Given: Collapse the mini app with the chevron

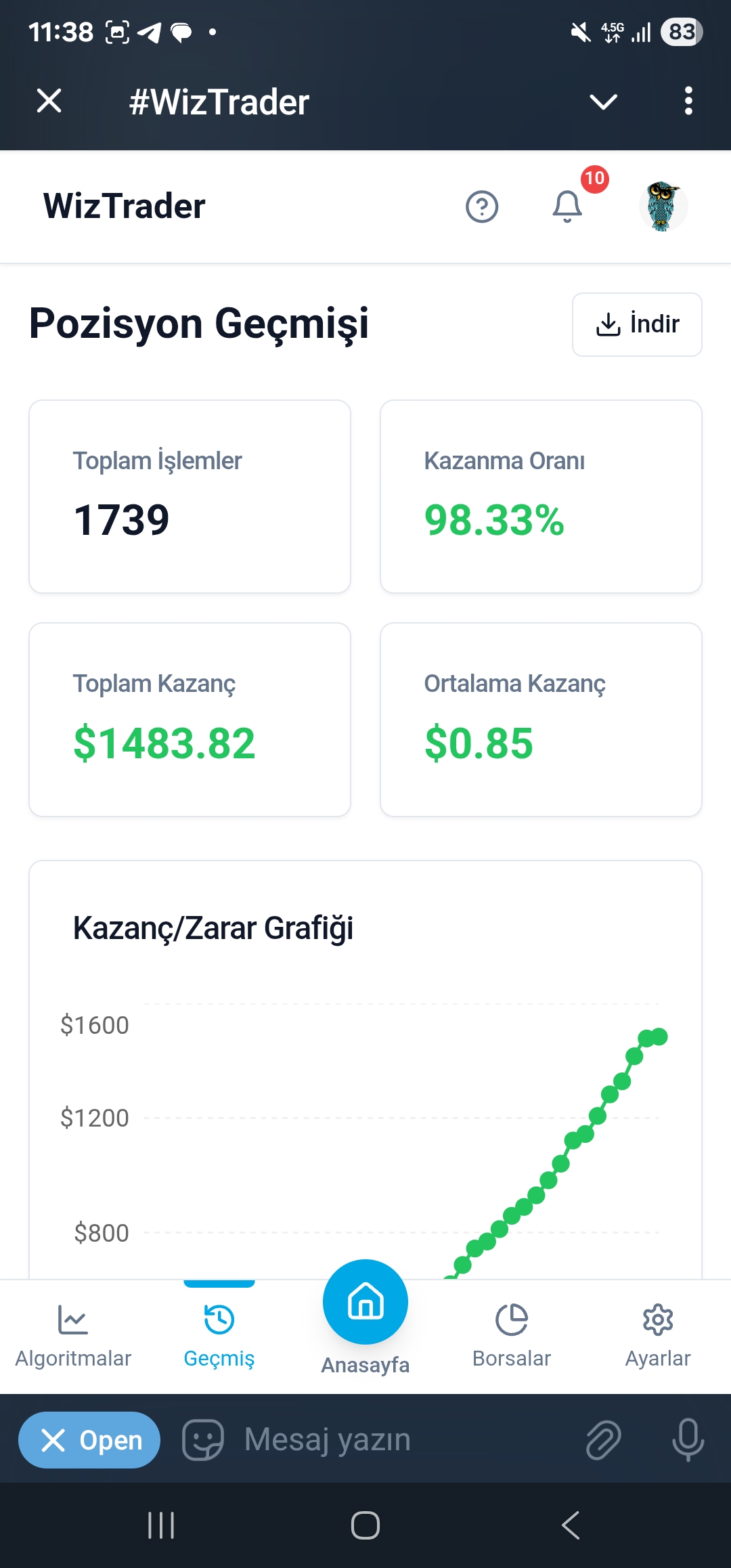Looking at the screenshot, I should tap(603, 102).
